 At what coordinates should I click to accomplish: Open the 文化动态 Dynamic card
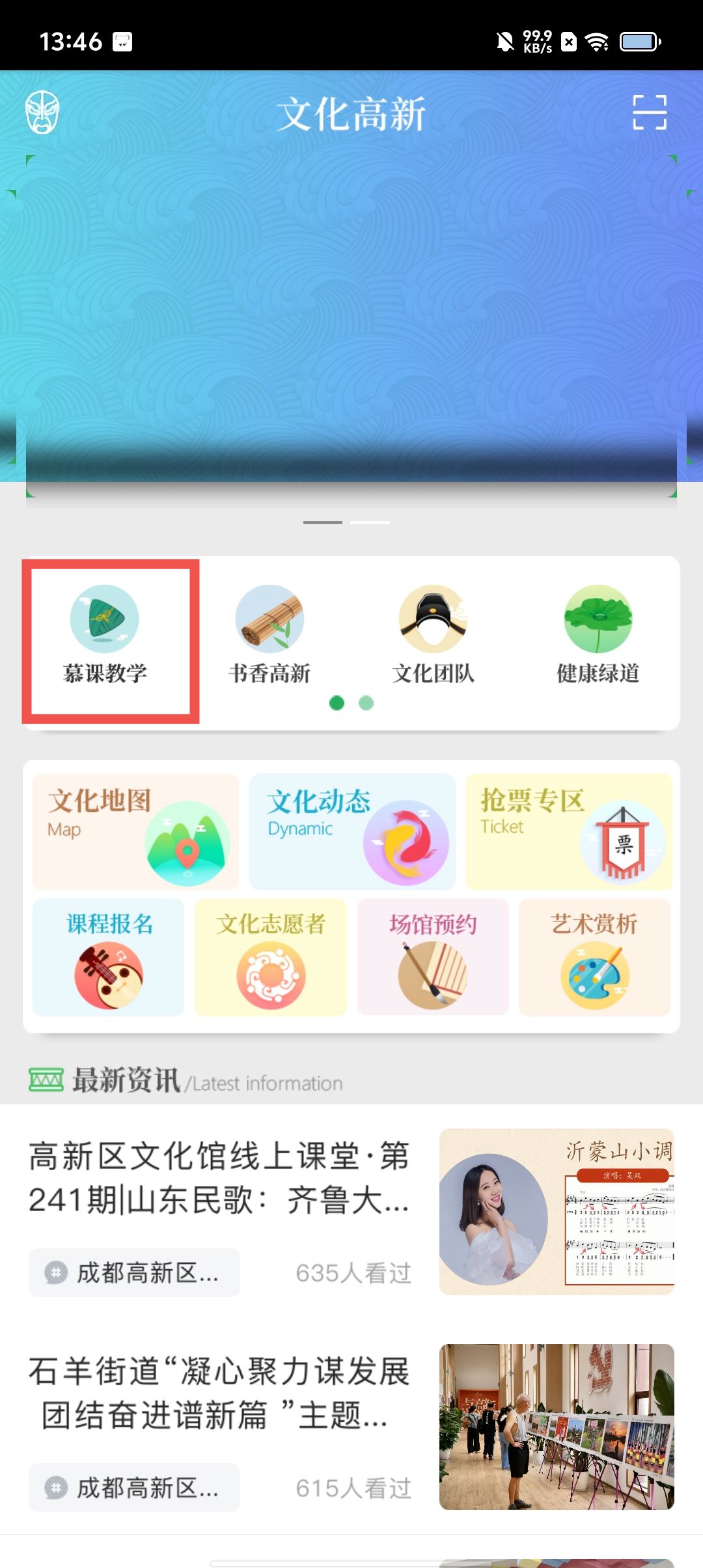click(x=352, y=832)
